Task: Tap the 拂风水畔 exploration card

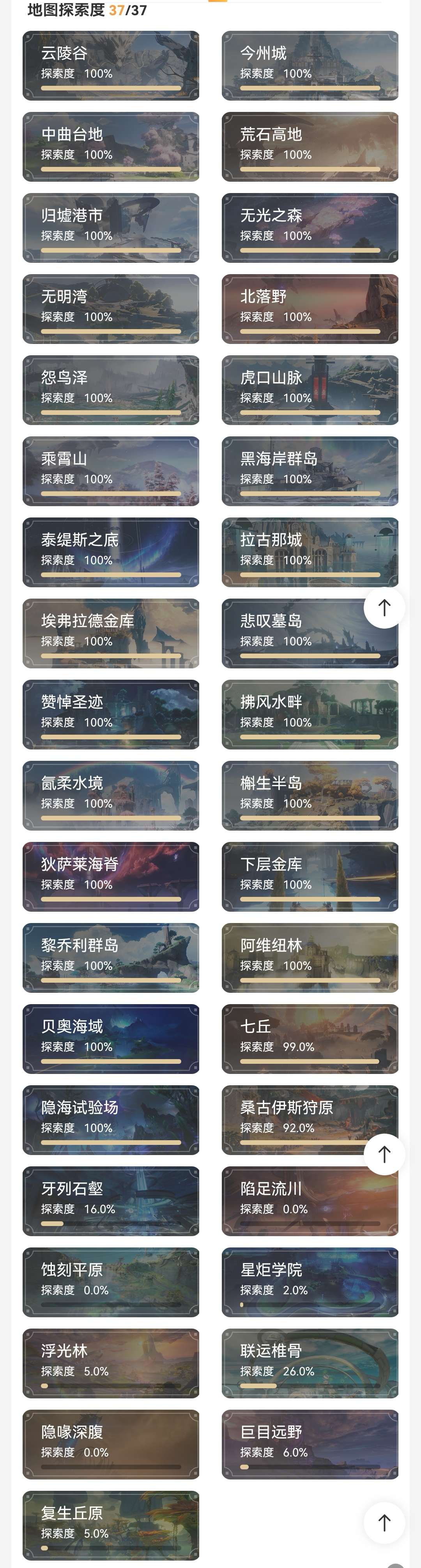Action: pos(310,714)
